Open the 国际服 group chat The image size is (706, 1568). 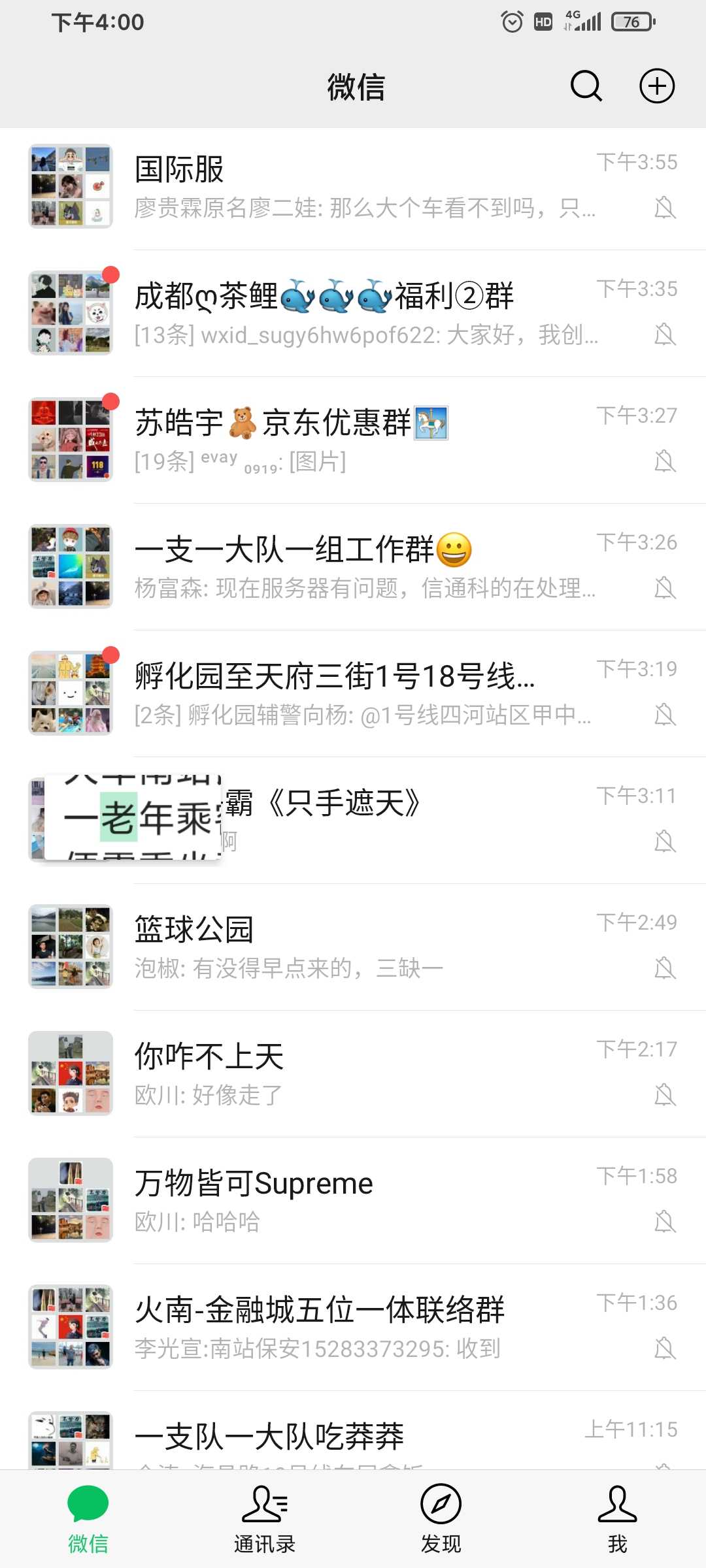tap(366, 187)
